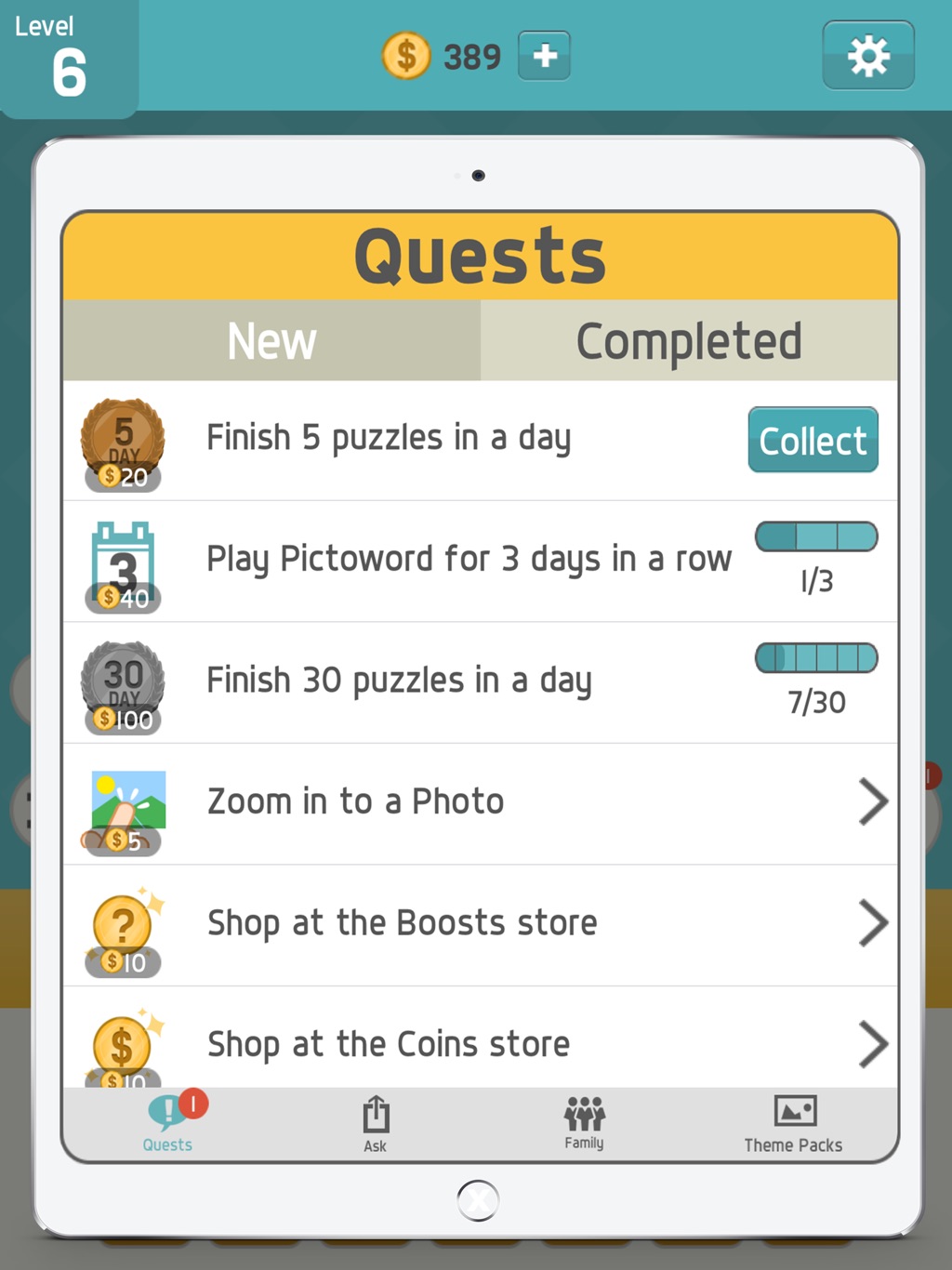Tap the photo thumbnail for Zoom quest

coord(123,803)
